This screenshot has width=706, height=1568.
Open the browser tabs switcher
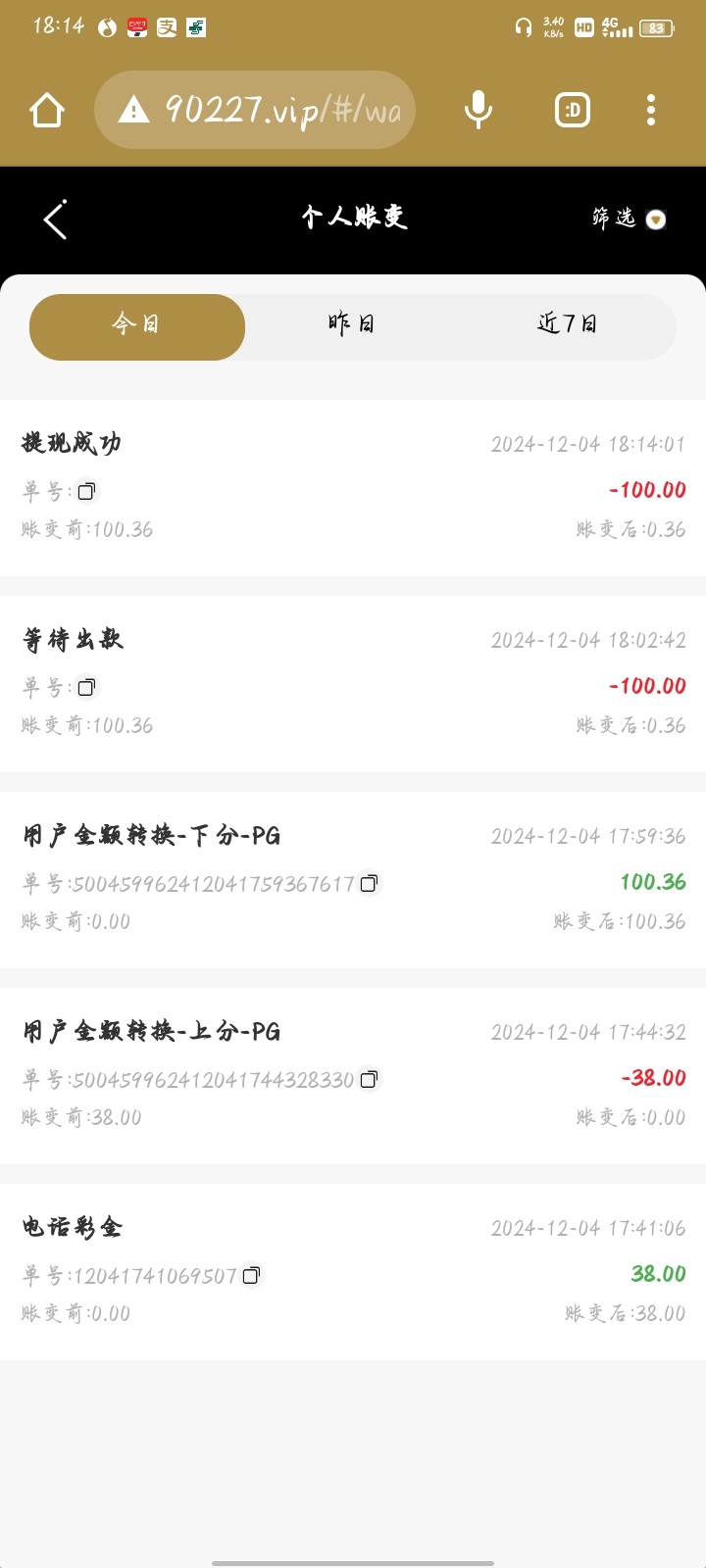point(573,110)
